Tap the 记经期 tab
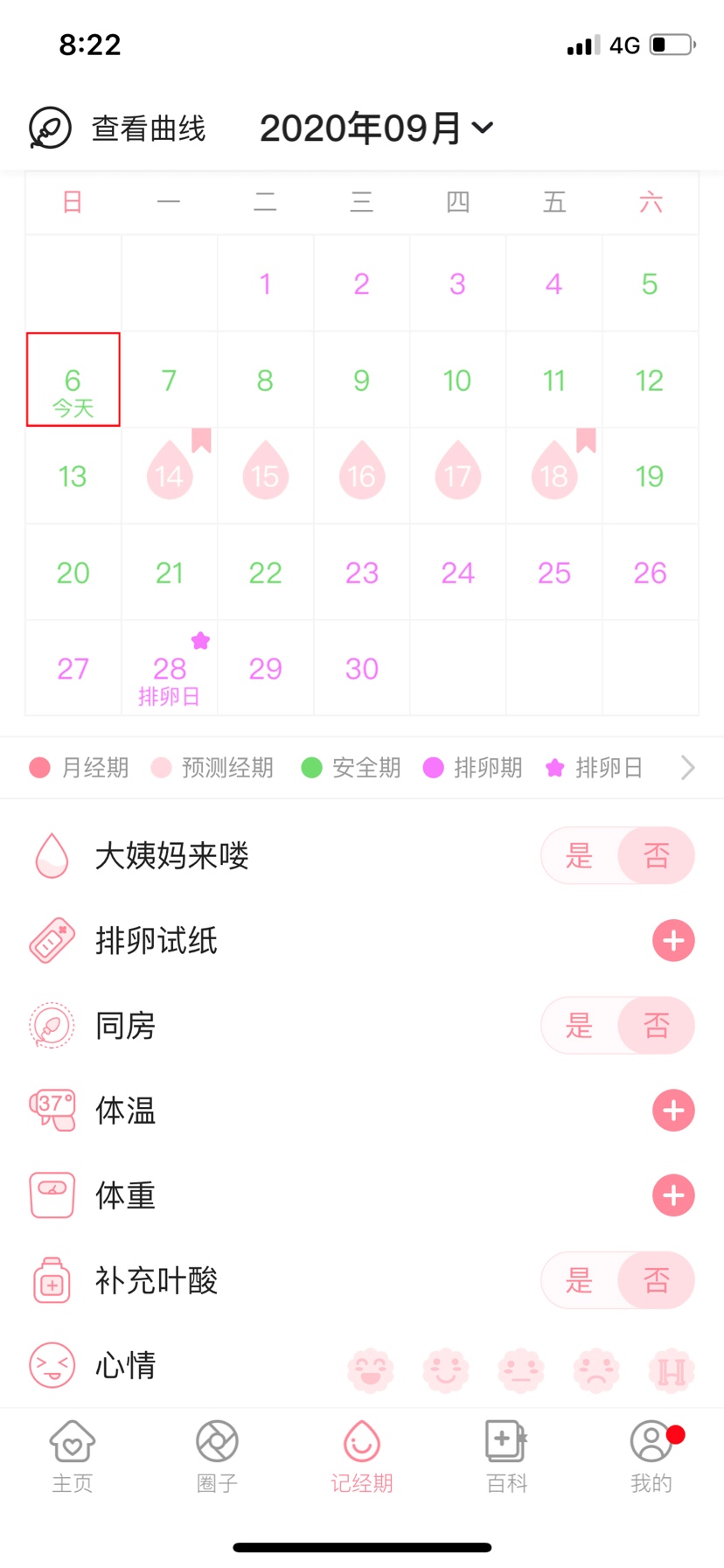 click(x=362, y=1457)
